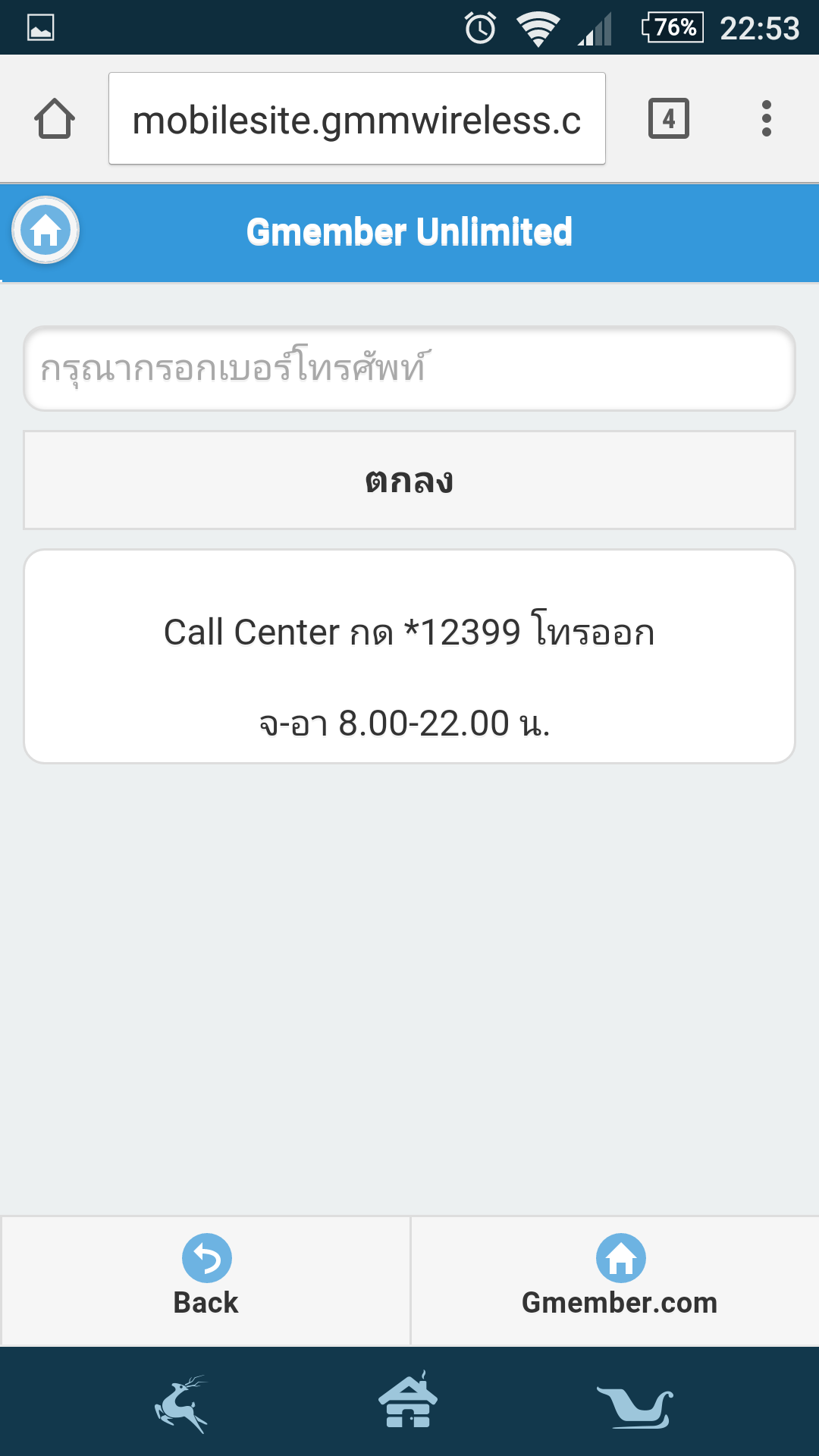819x1456 pixels.
Task: Tap the cabin home navigation button
Action: [409, 1400]
